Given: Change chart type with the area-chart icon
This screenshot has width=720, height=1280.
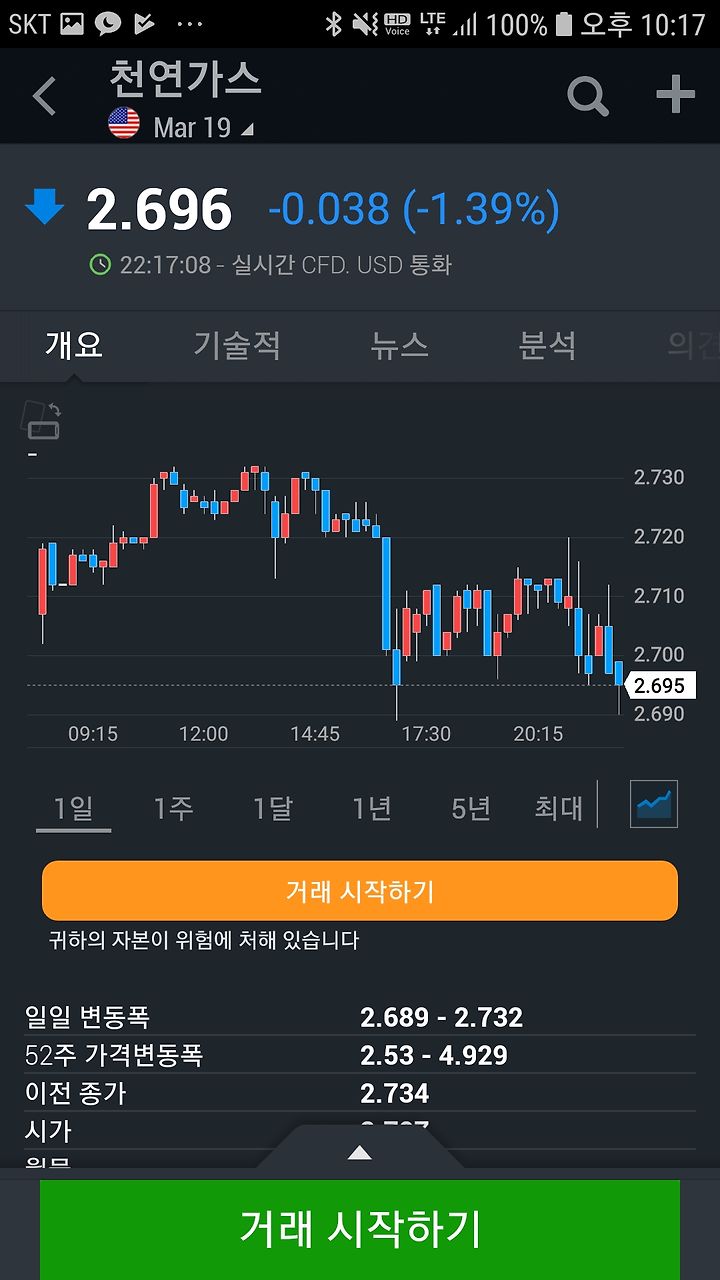Looking at the screenshot, I should (654, 804).
